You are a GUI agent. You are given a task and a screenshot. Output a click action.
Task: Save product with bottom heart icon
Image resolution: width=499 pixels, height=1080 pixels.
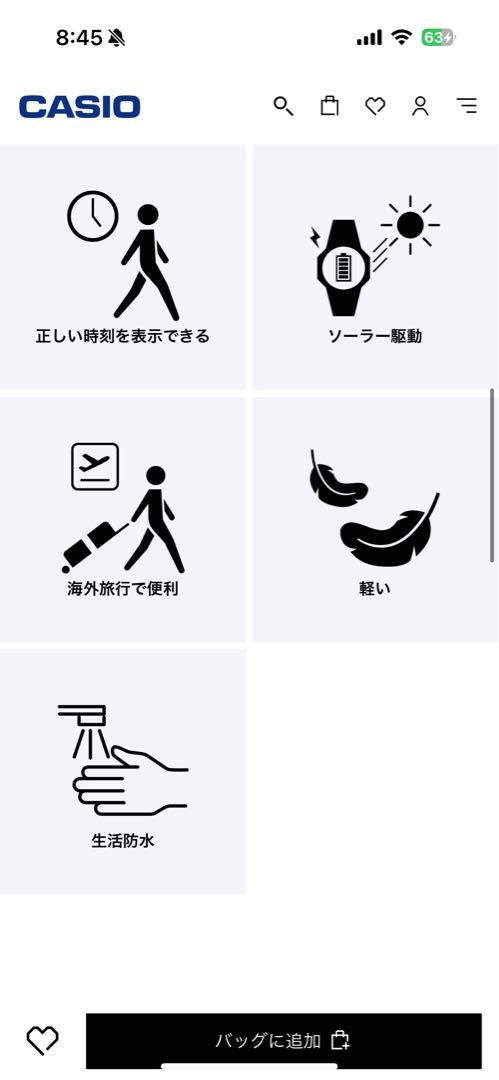tap(43, 1039)
